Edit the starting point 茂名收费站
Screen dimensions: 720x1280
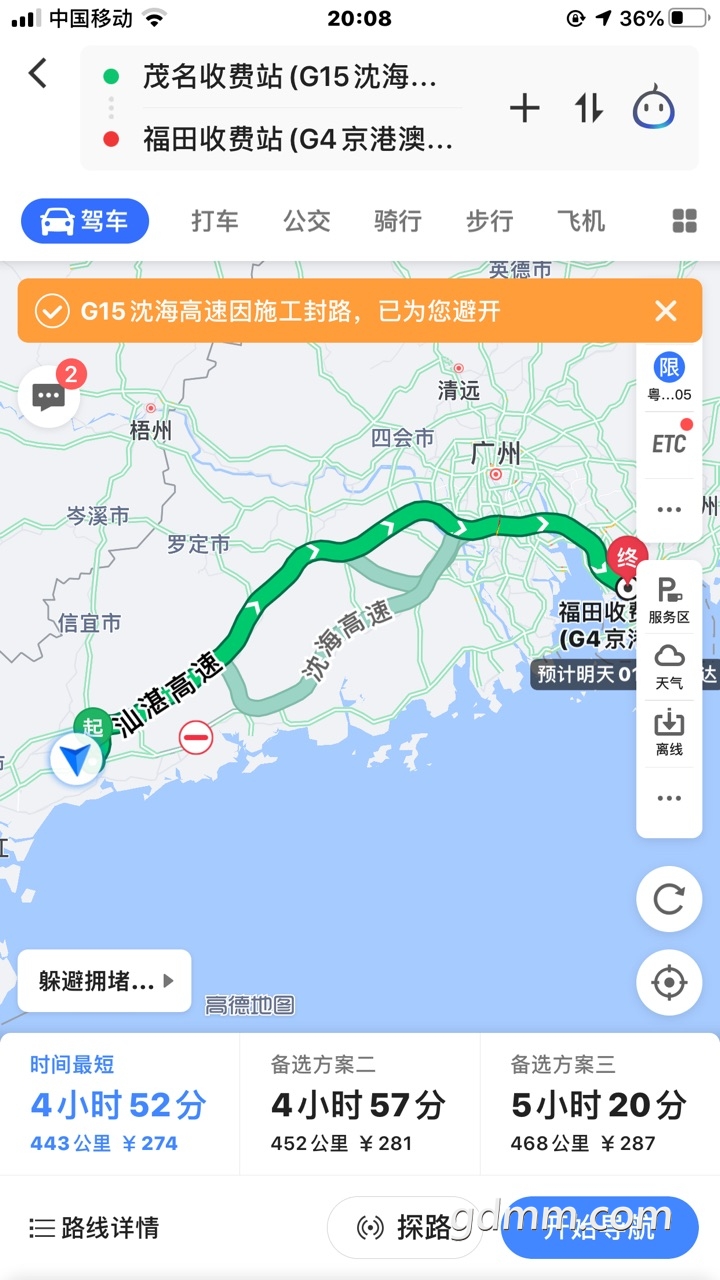pyautogui.click(x=290, y=78)
